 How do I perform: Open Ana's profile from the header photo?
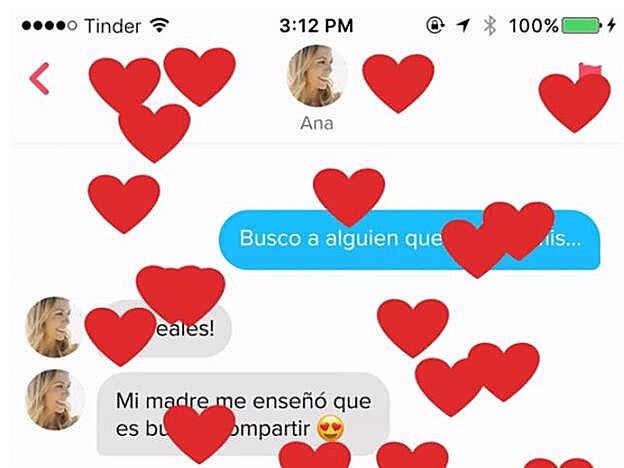(317, 77)
